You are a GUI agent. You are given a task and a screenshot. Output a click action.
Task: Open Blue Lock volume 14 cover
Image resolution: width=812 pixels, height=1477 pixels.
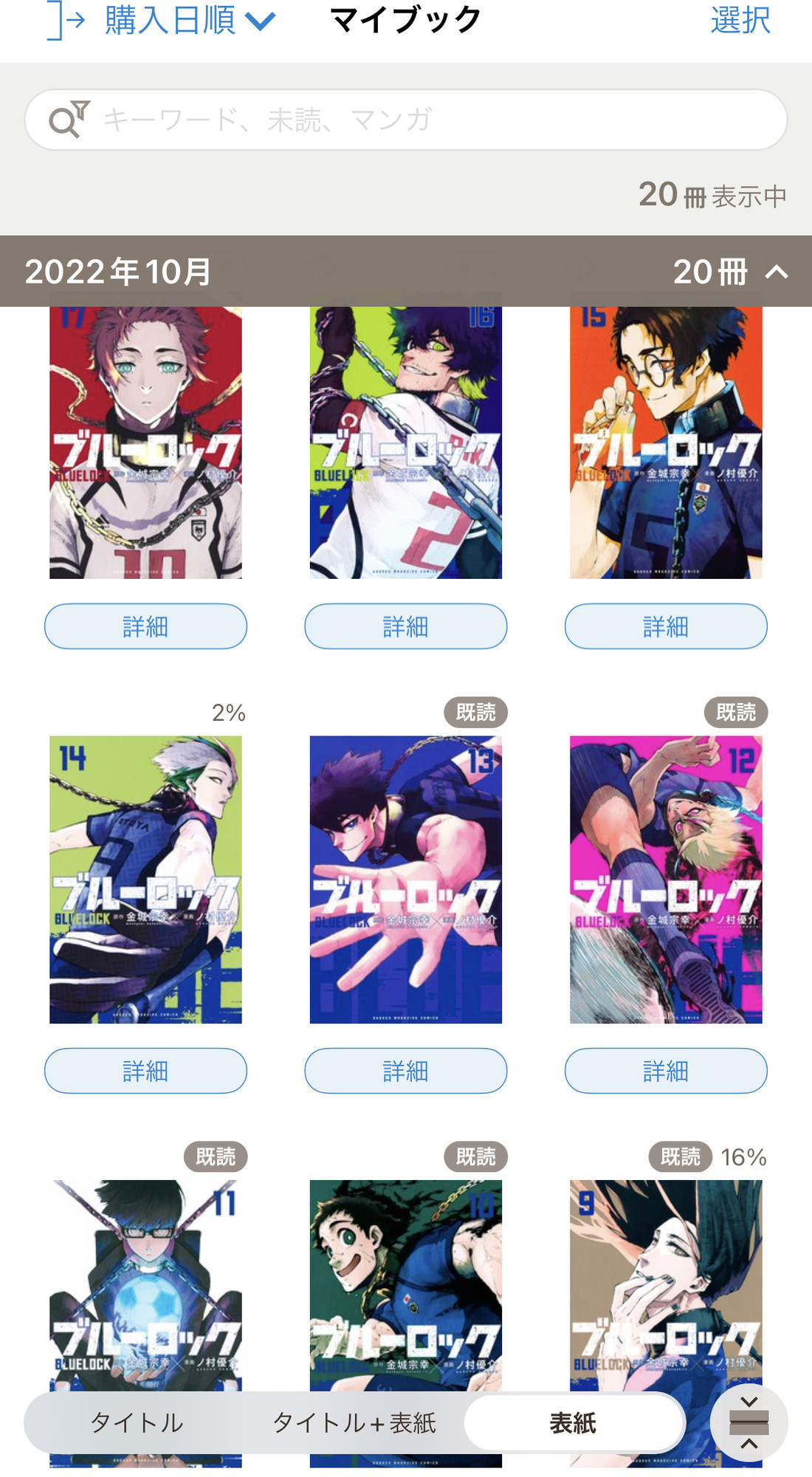(145, 879)
